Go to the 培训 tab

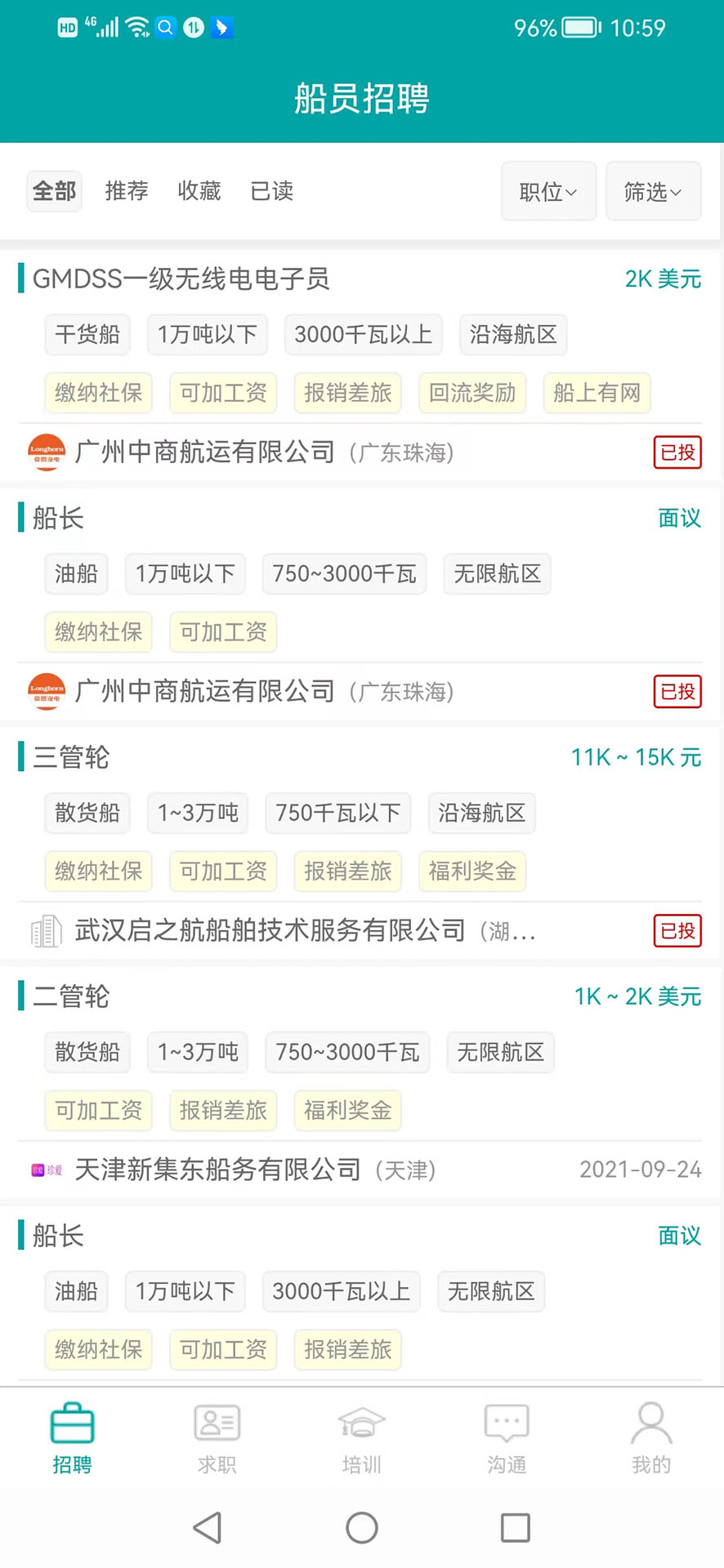(362, 1439)
